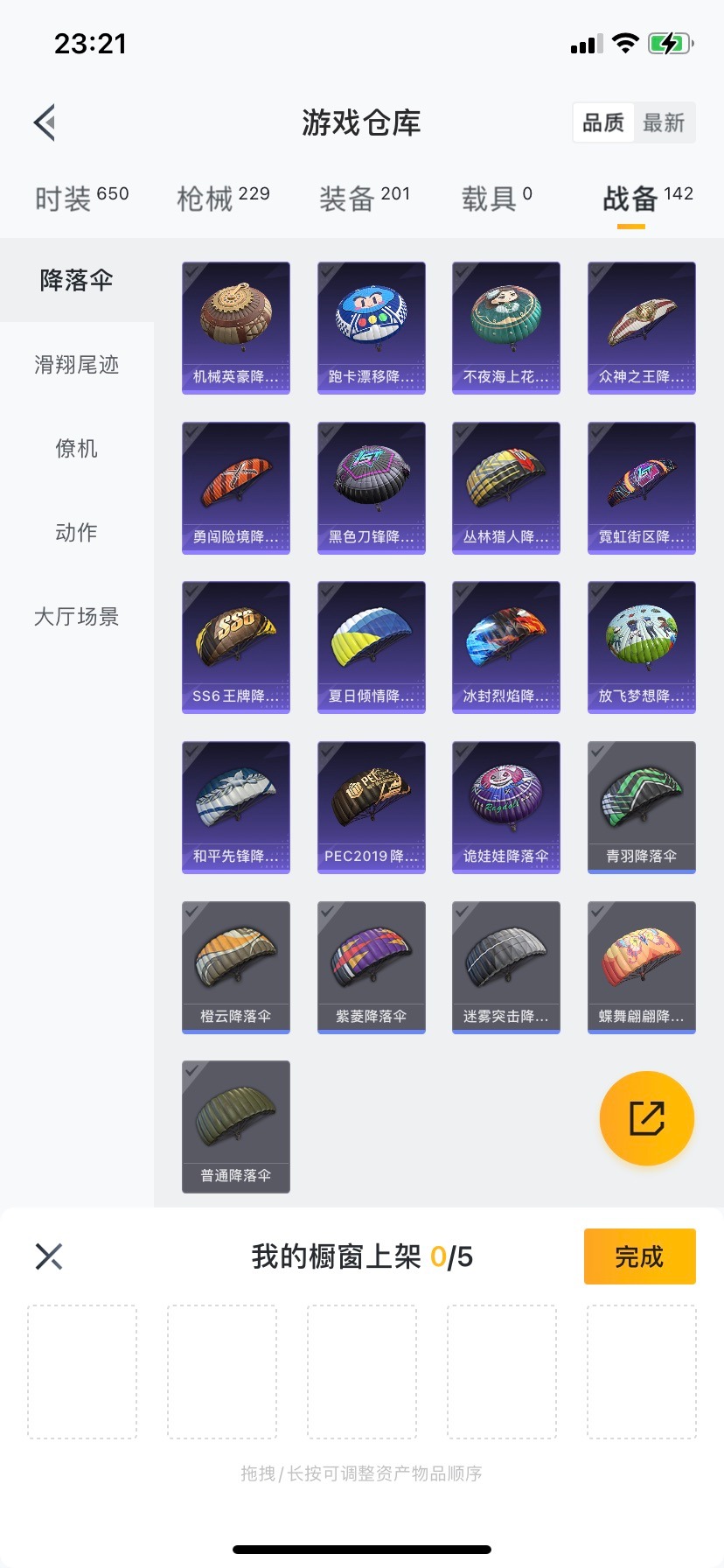Select the 普通降落伞 item
724x1568 pixels.
(236, 1126)
